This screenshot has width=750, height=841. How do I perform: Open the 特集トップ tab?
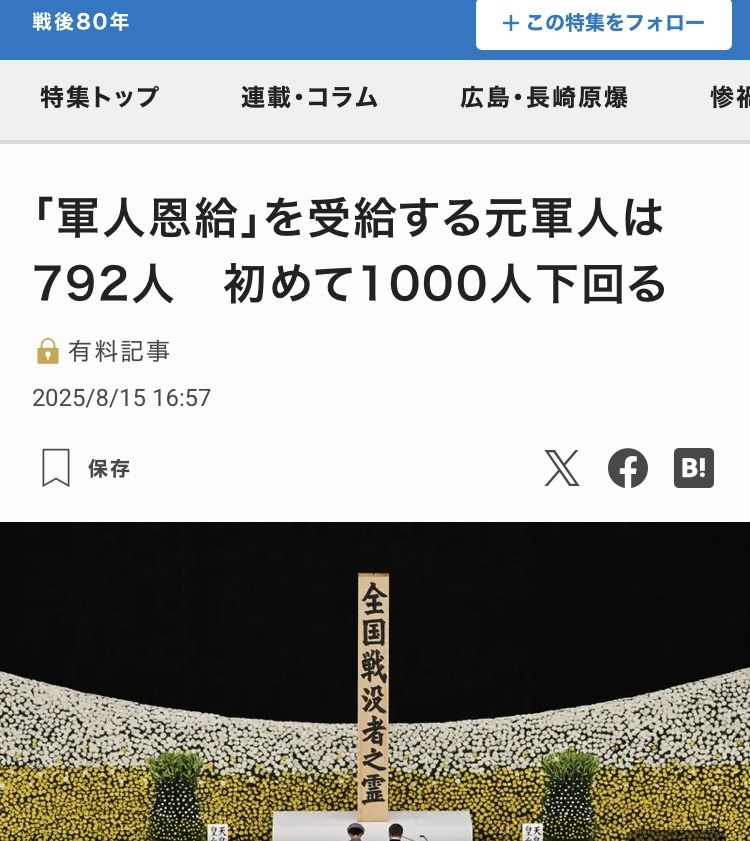pos(99,98)
